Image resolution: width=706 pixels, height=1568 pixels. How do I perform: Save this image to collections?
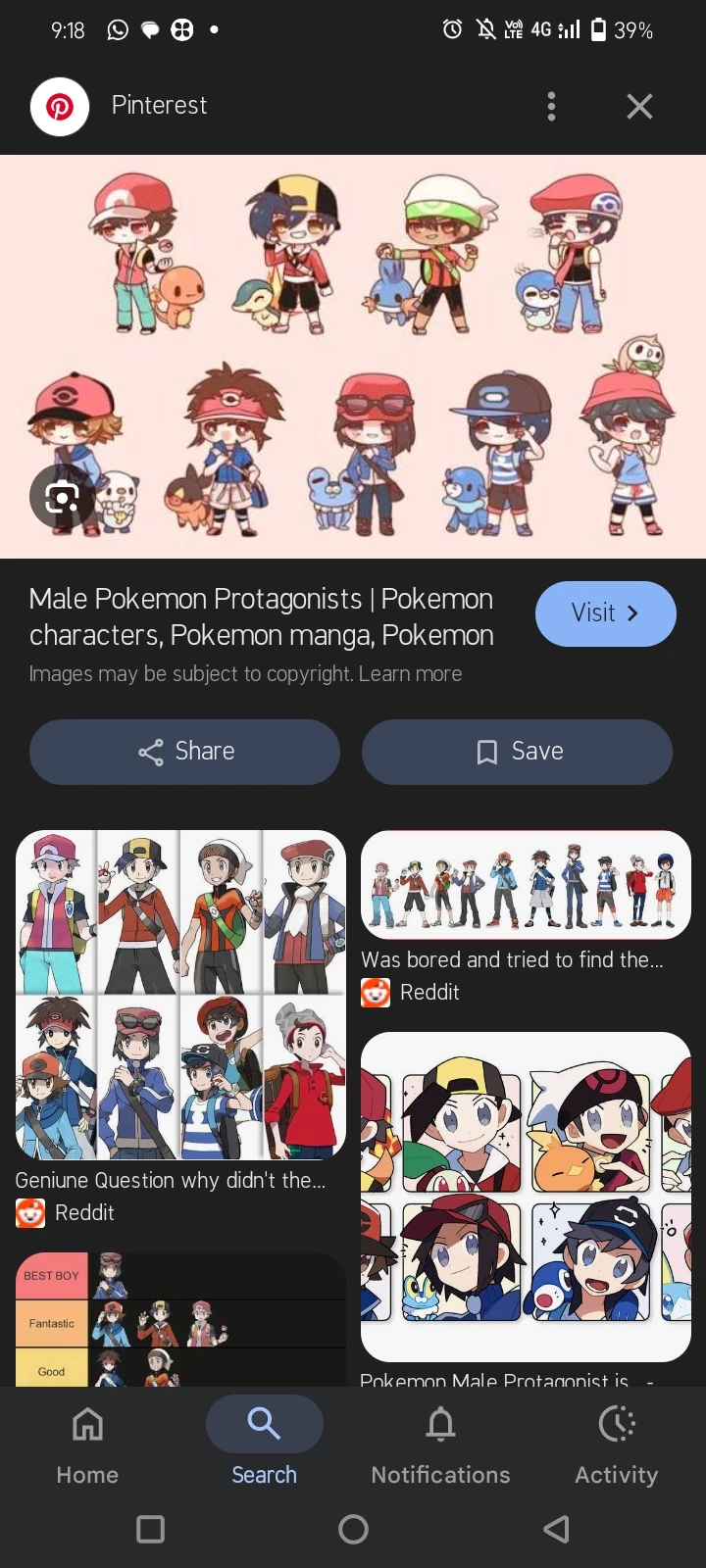pos(517,752)
